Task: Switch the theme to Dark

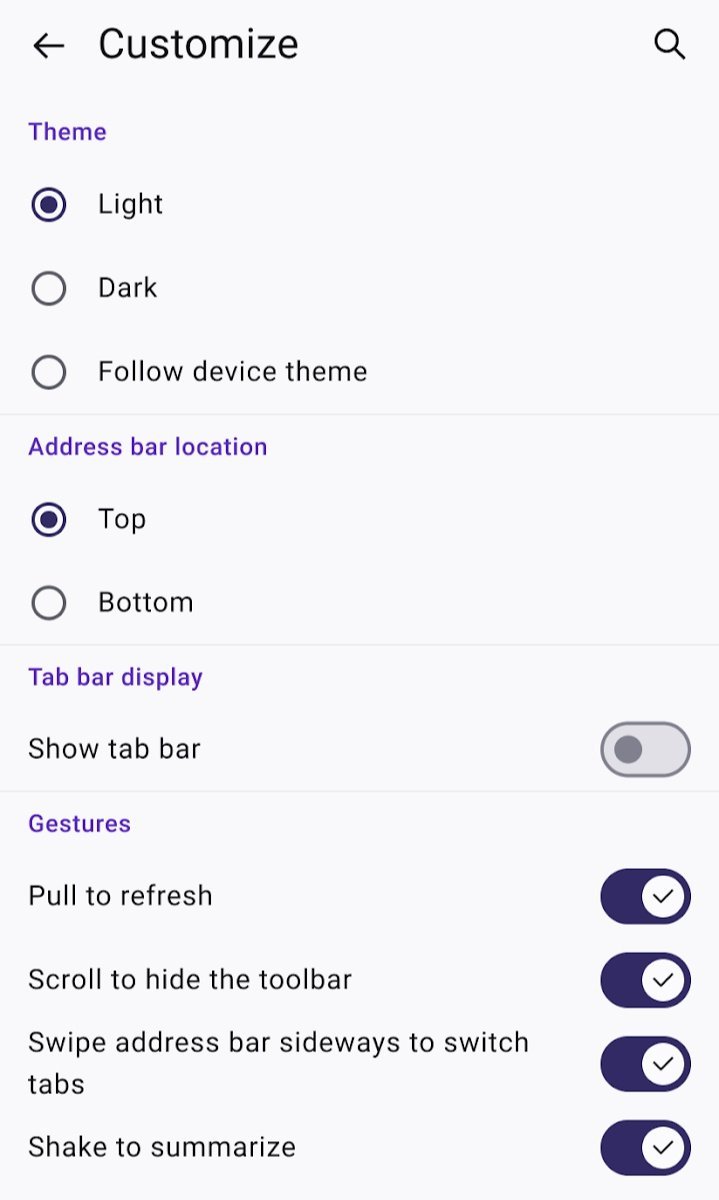Action: click(359, 289)
